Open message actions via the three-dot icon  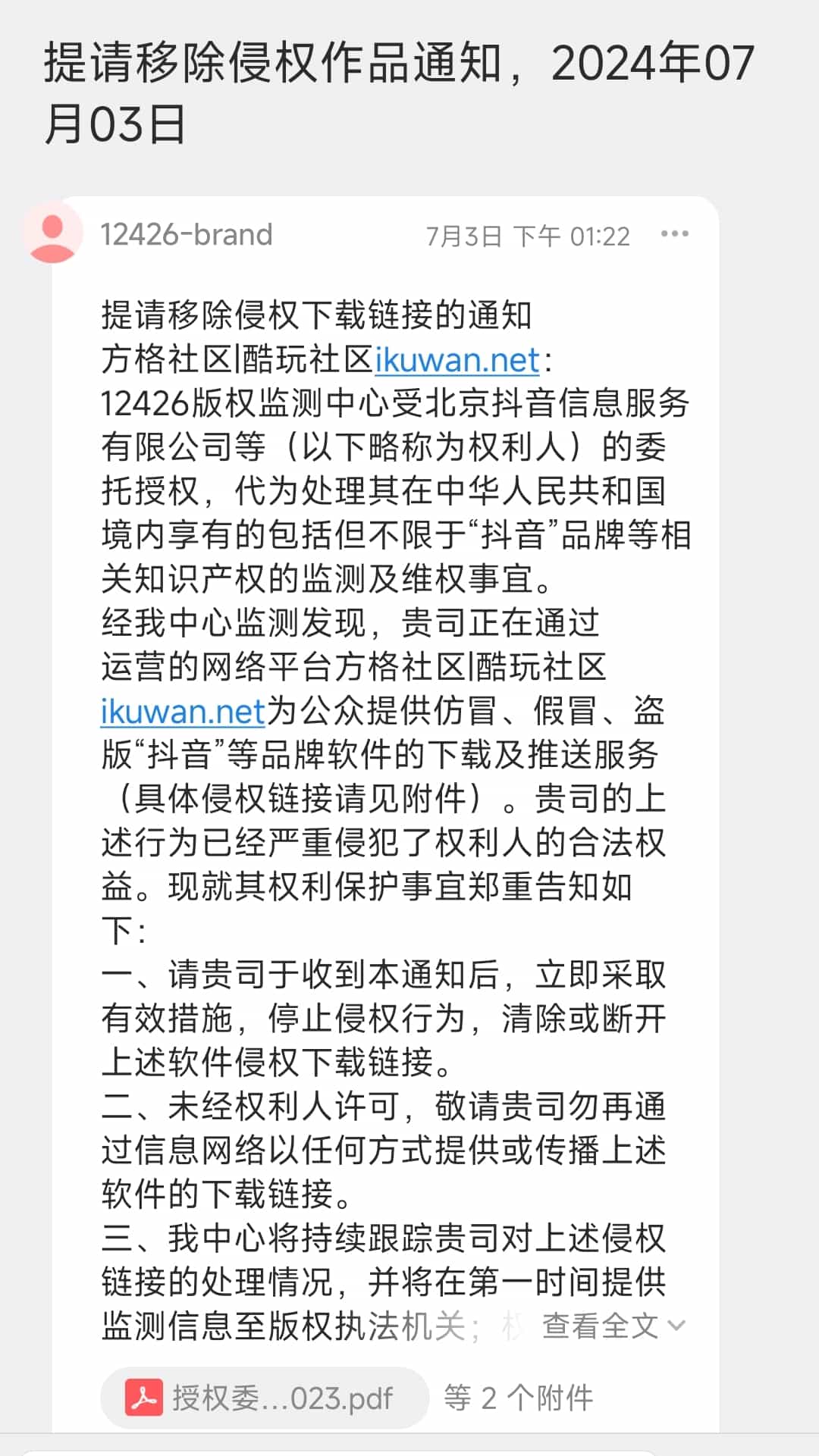coord(673,233)
